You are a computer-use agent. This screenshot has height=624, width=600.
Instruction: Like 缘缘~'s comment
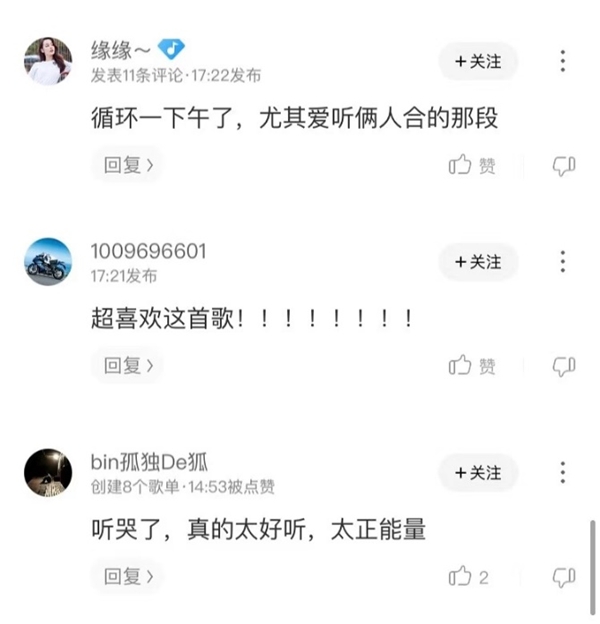tap(472, 166)
